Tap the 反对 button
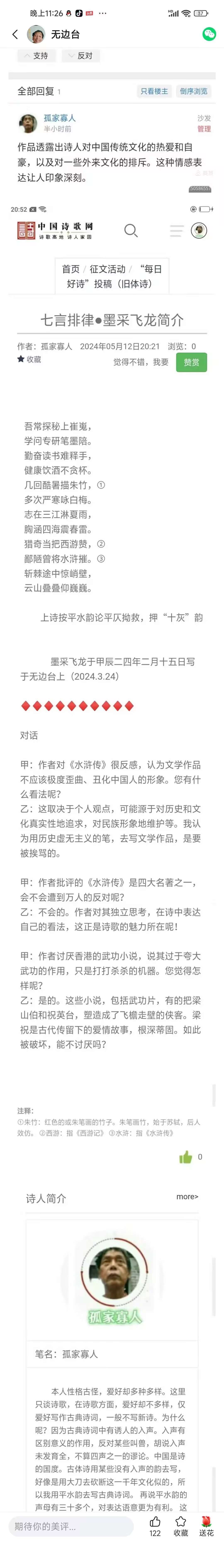 pyautogui.click(x=81, y=55)
